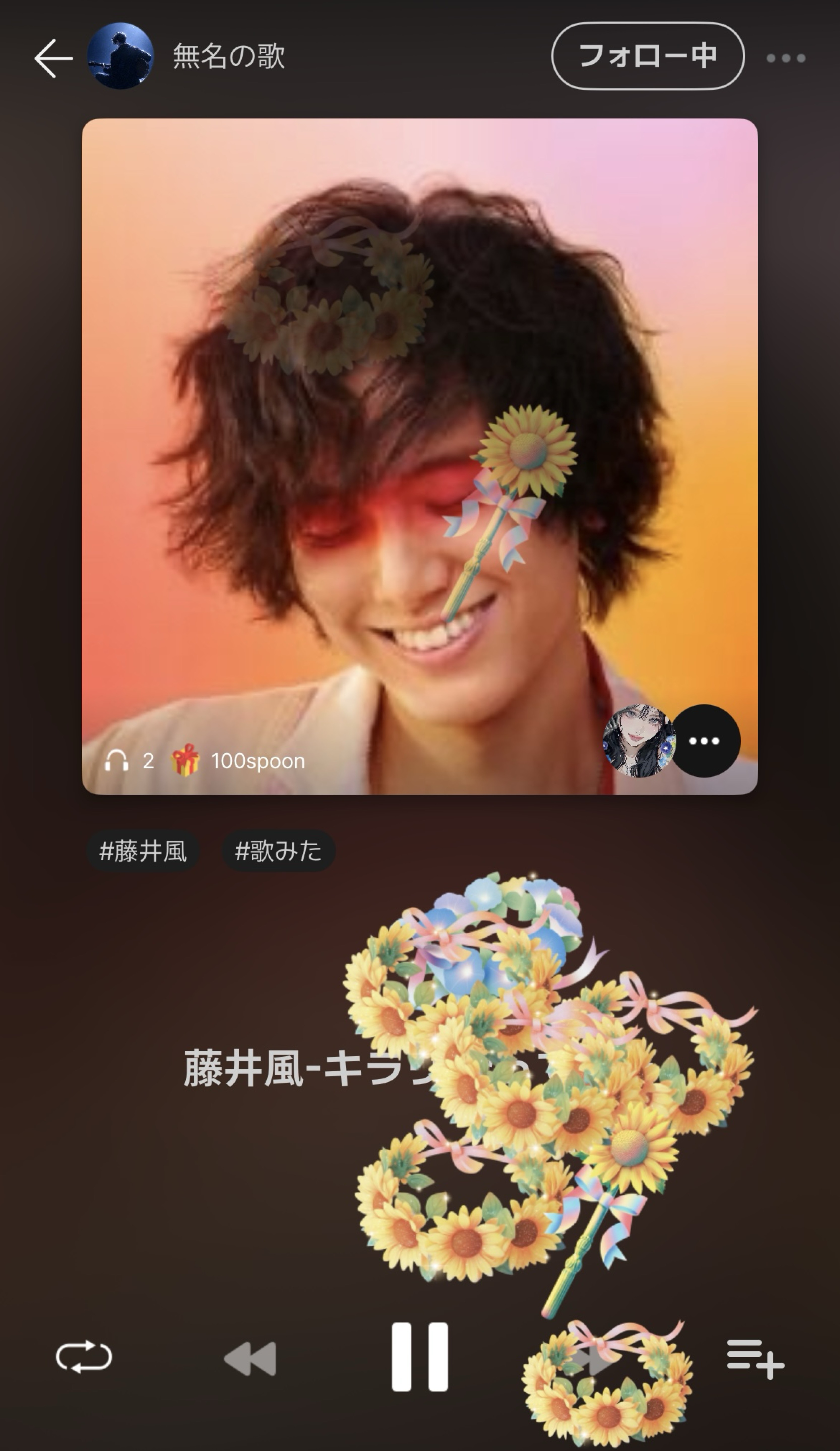Open the 無名の歌 profile avatar
The width and height of the screenshot is (840, 1451).
(x=120, y=56)
